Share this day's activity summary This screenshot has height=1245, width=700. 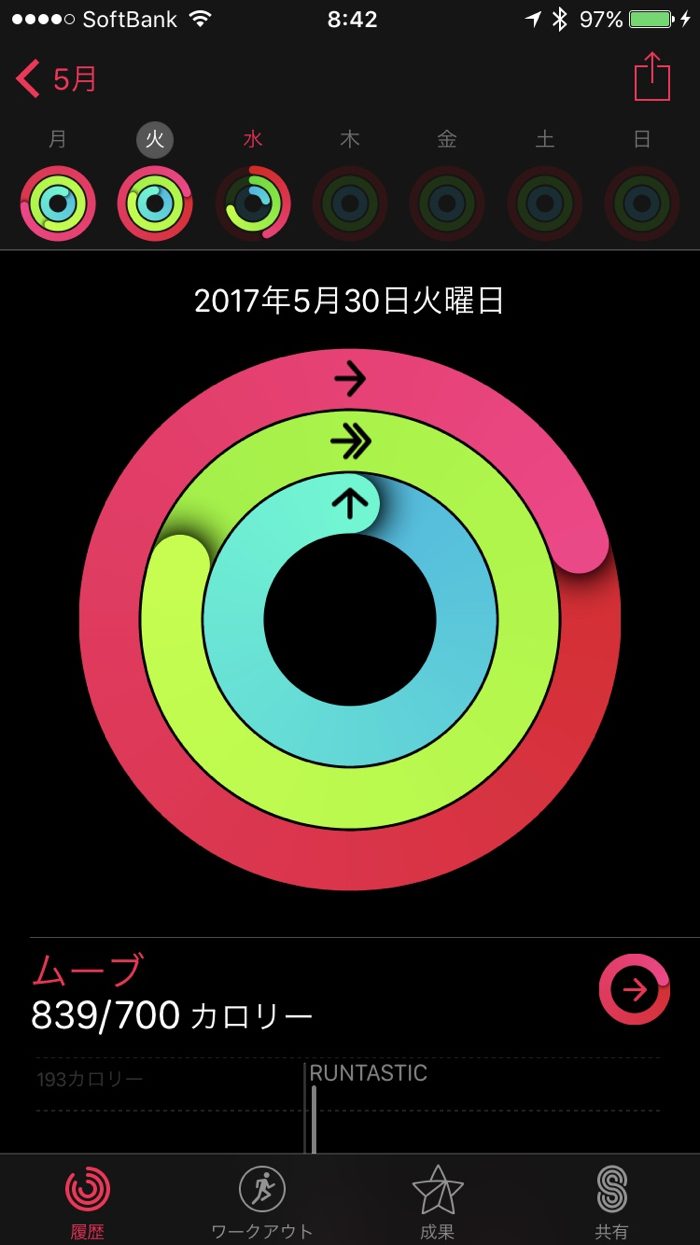[652, 77]
